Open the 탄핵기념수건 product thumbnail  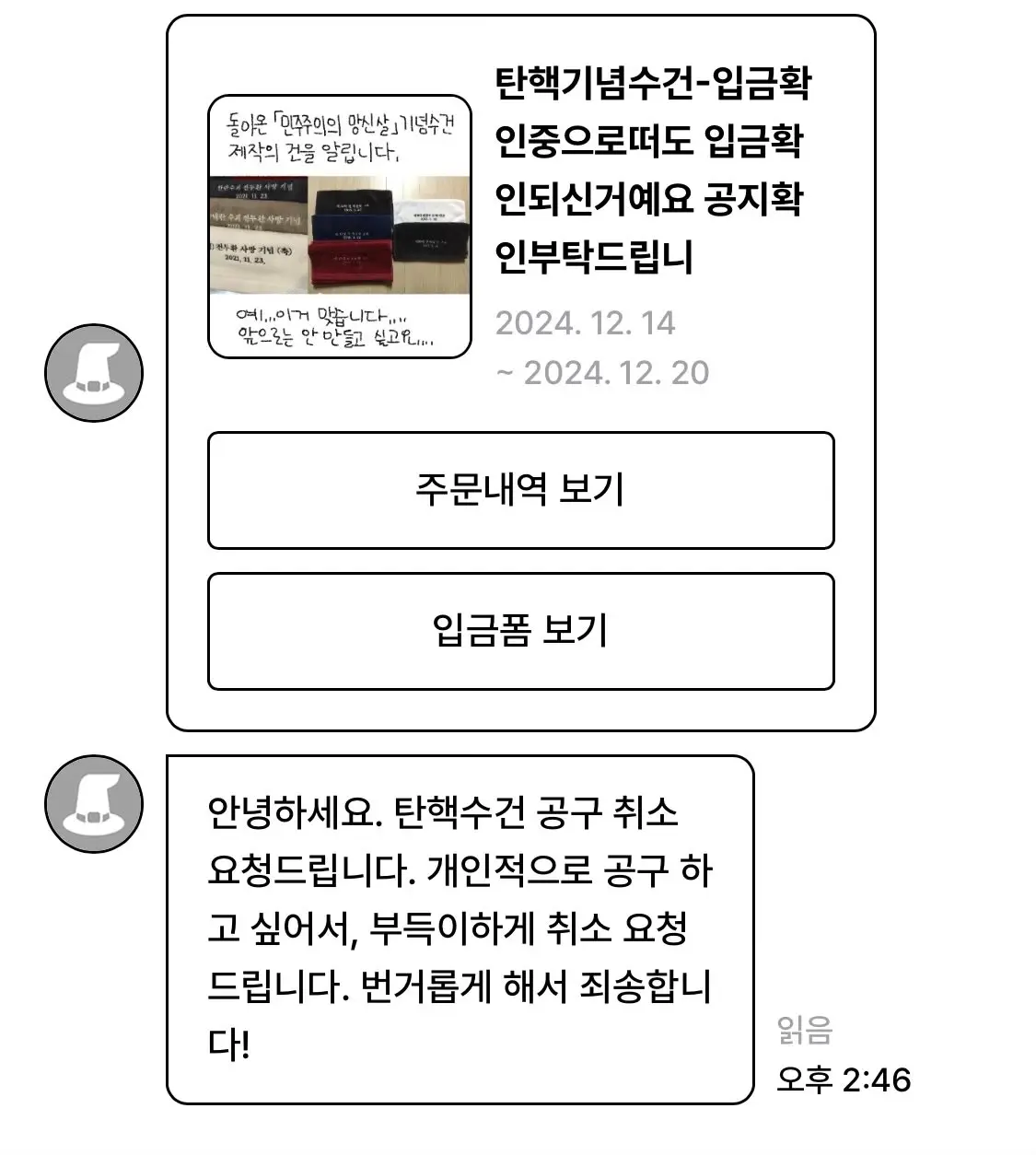tap(340, 227)
